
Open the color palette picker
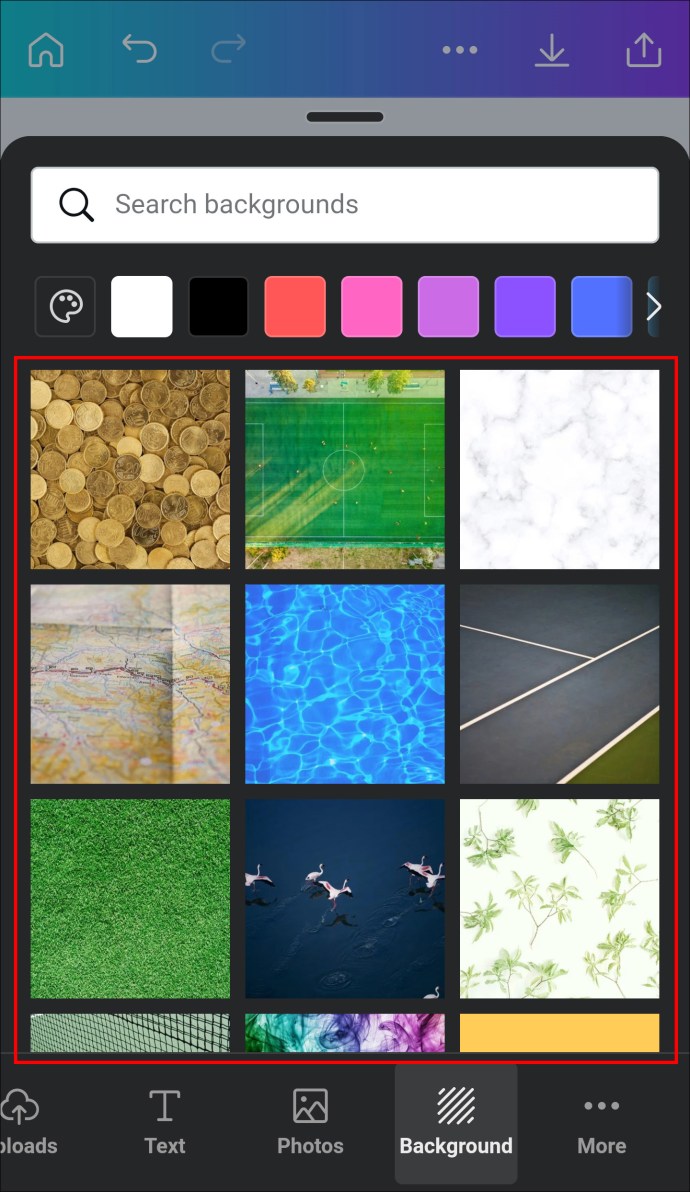[x=66, y=306]
